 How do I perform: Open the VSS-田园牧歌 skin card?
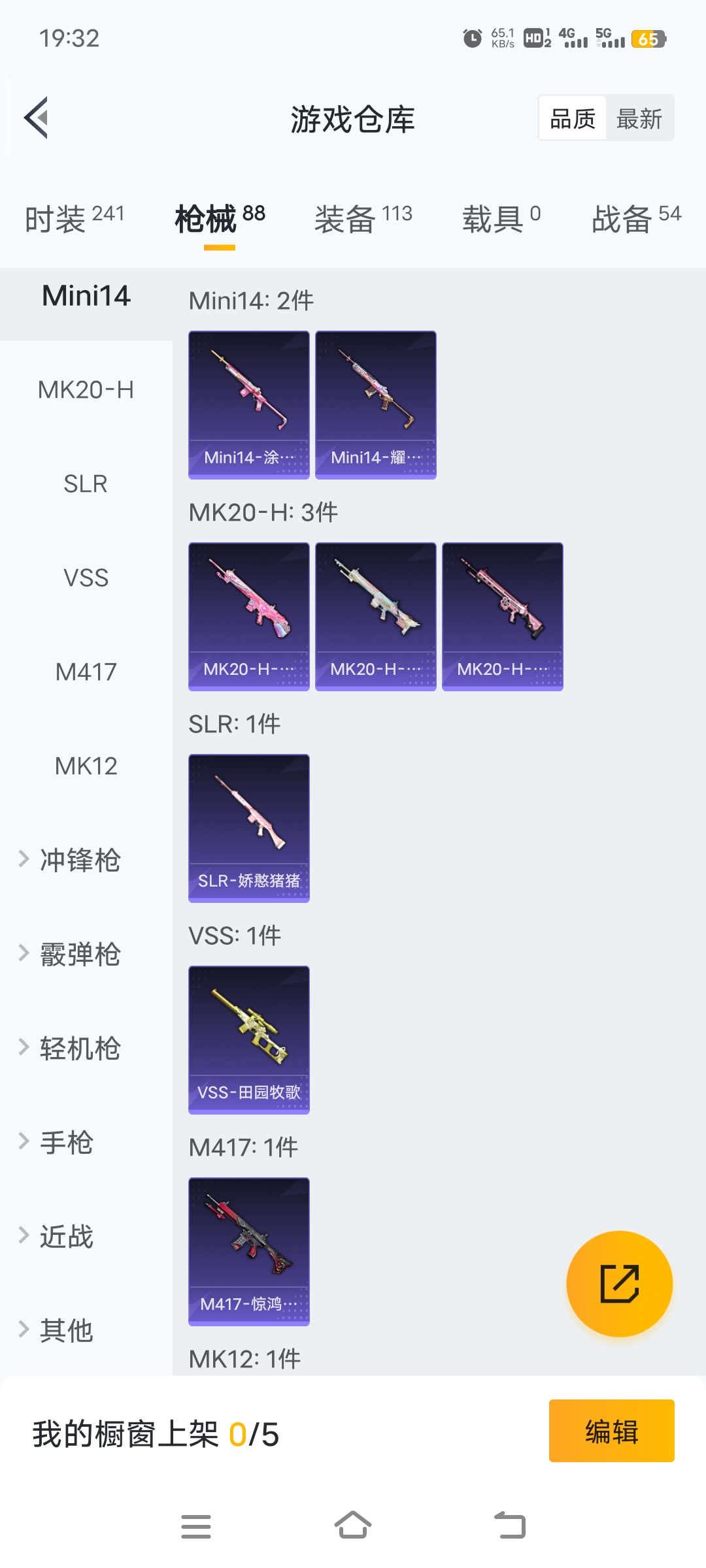(x=249, y=1039)
